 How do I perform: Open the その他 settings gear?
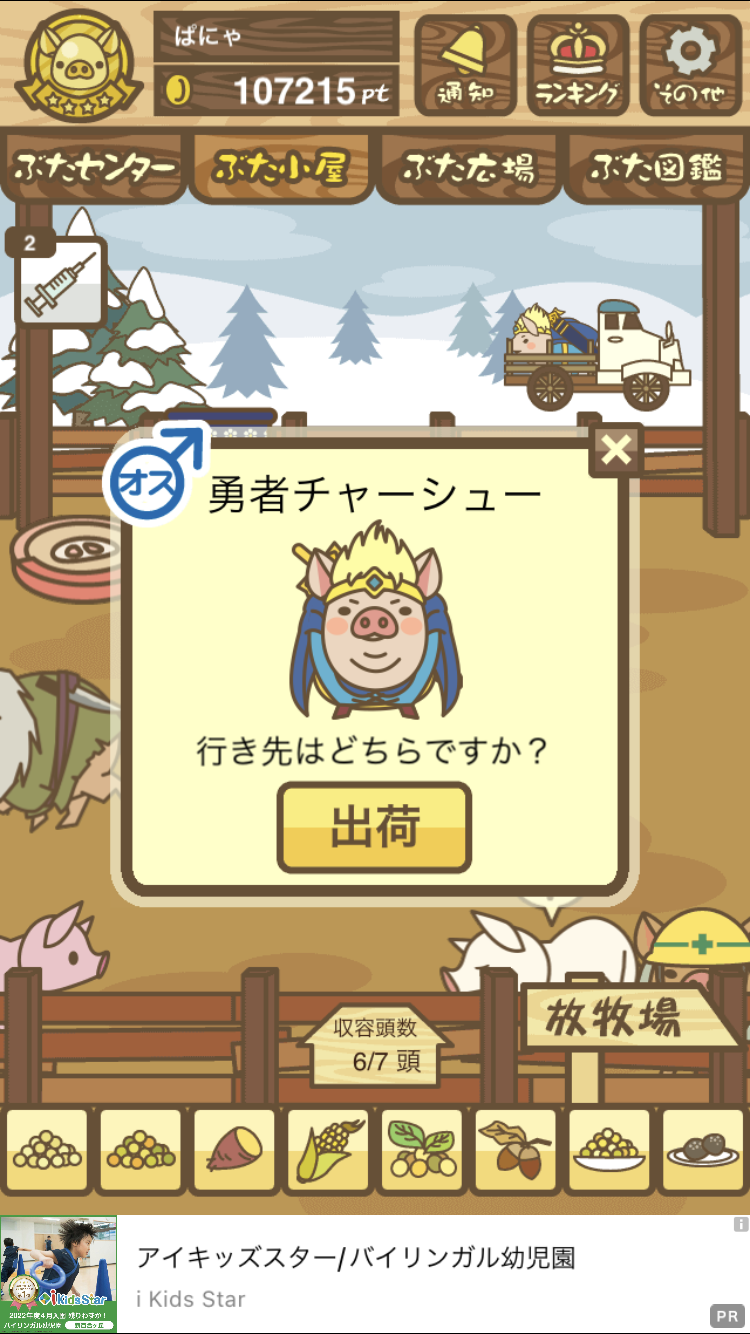(x=690, y=66)
